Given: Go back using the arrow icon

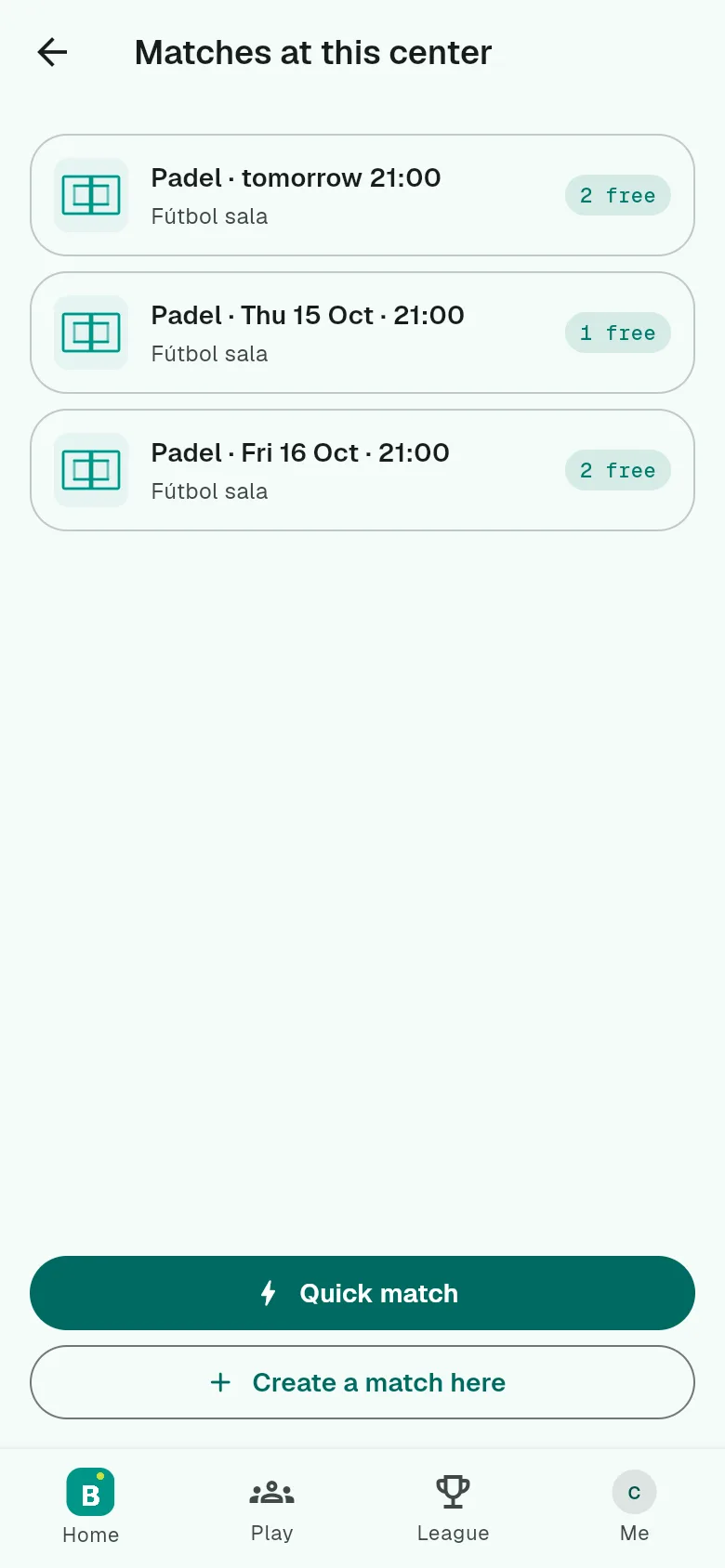Looking at the screenshot, I should pyautogui.click(x=52, y=52).
